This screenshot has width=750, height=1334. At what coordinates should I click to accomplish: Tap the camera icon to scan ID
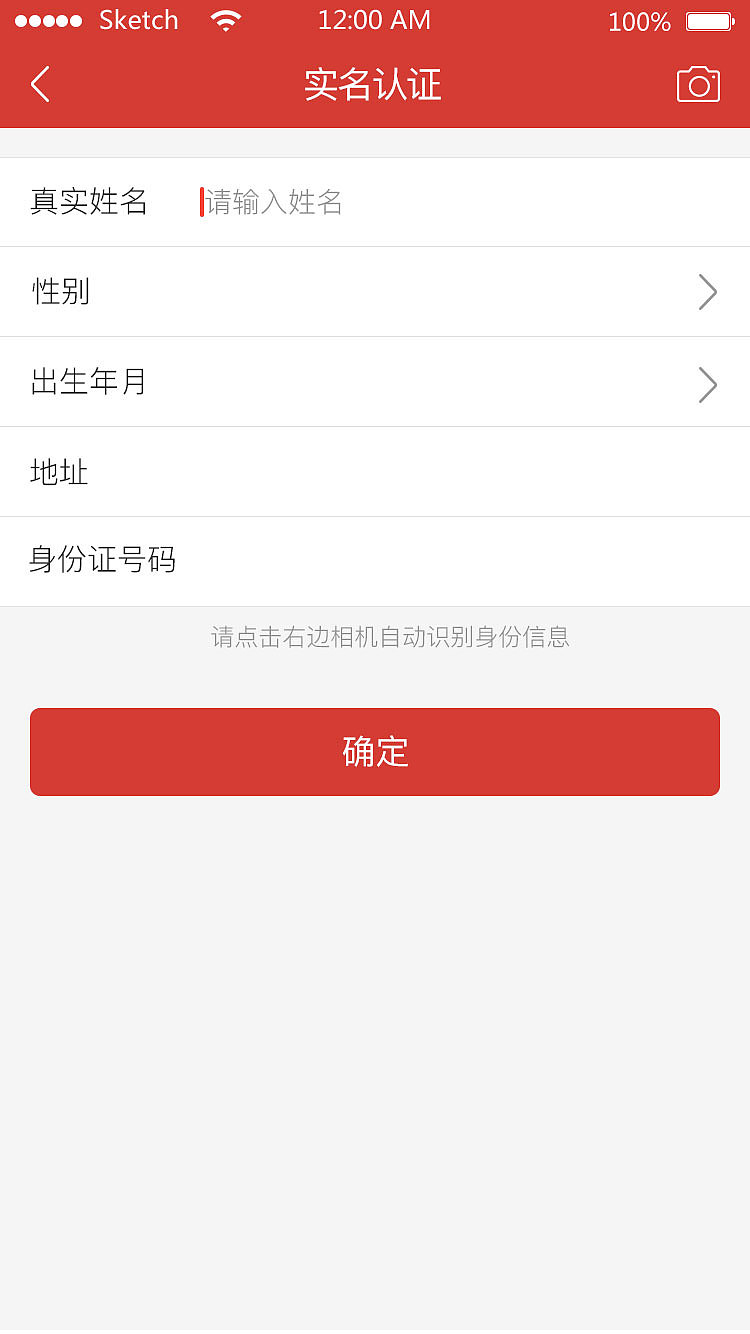point(698,85)
